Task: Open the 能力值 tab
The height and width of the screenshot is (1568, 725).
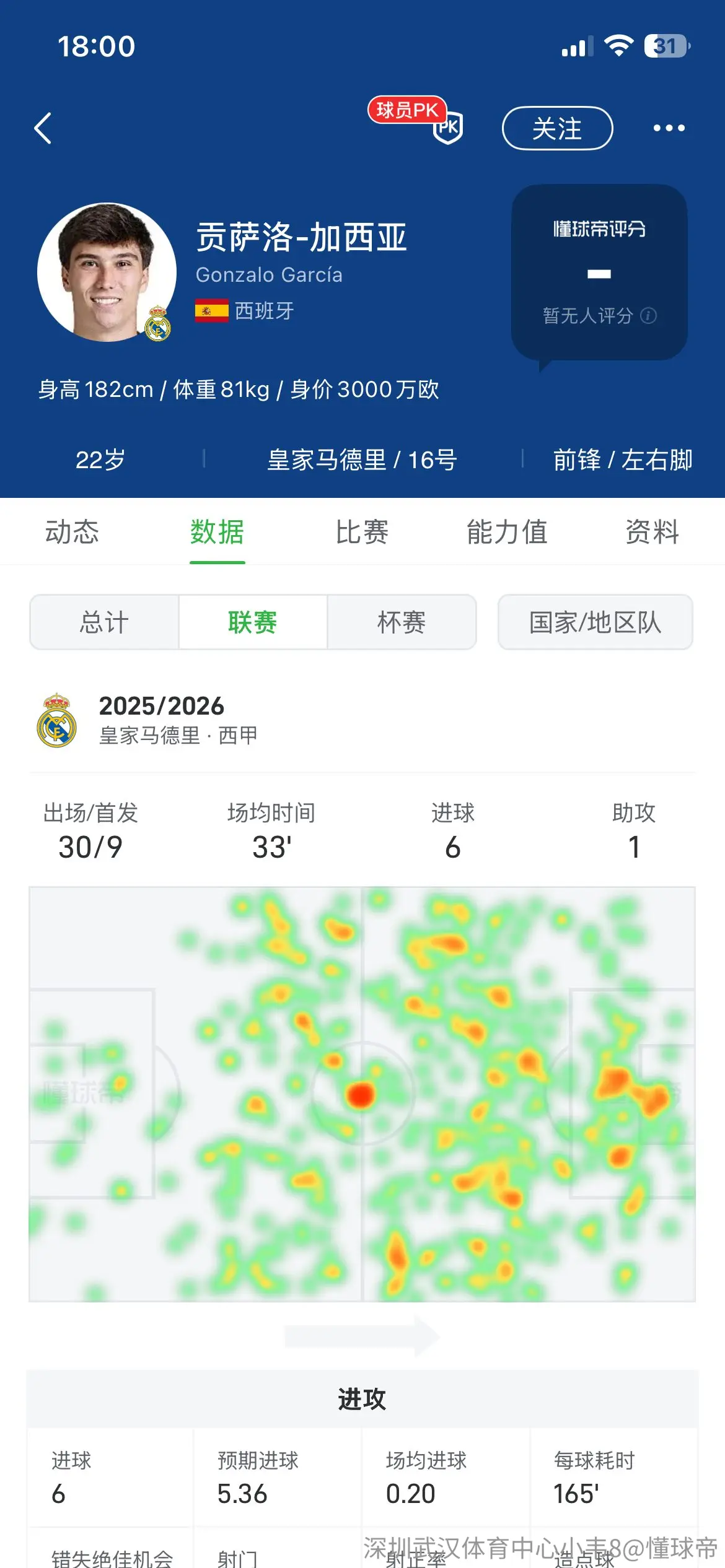Action: 507,531
